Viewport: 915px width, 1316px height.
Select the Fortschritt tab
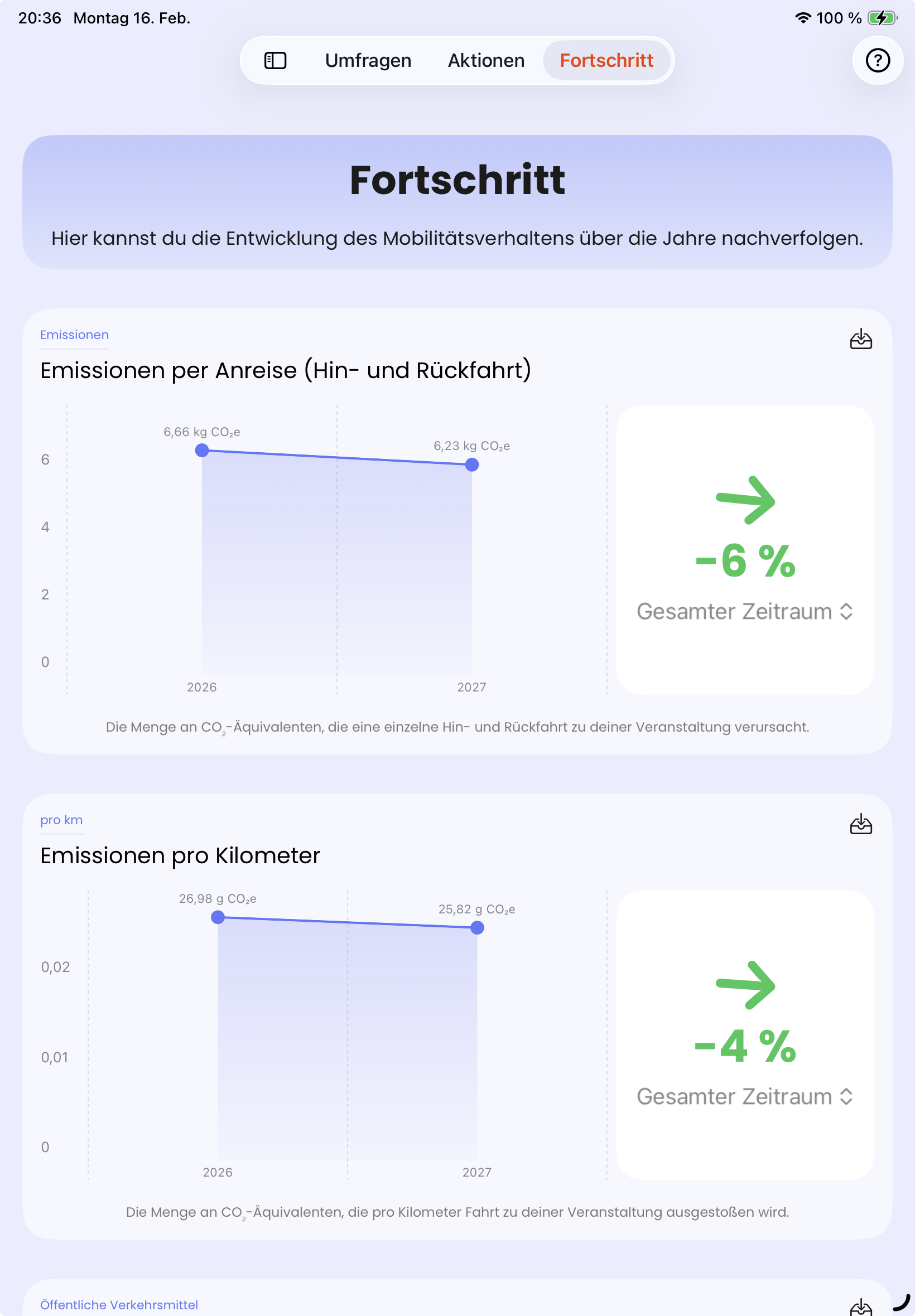(x=606, y=60)
